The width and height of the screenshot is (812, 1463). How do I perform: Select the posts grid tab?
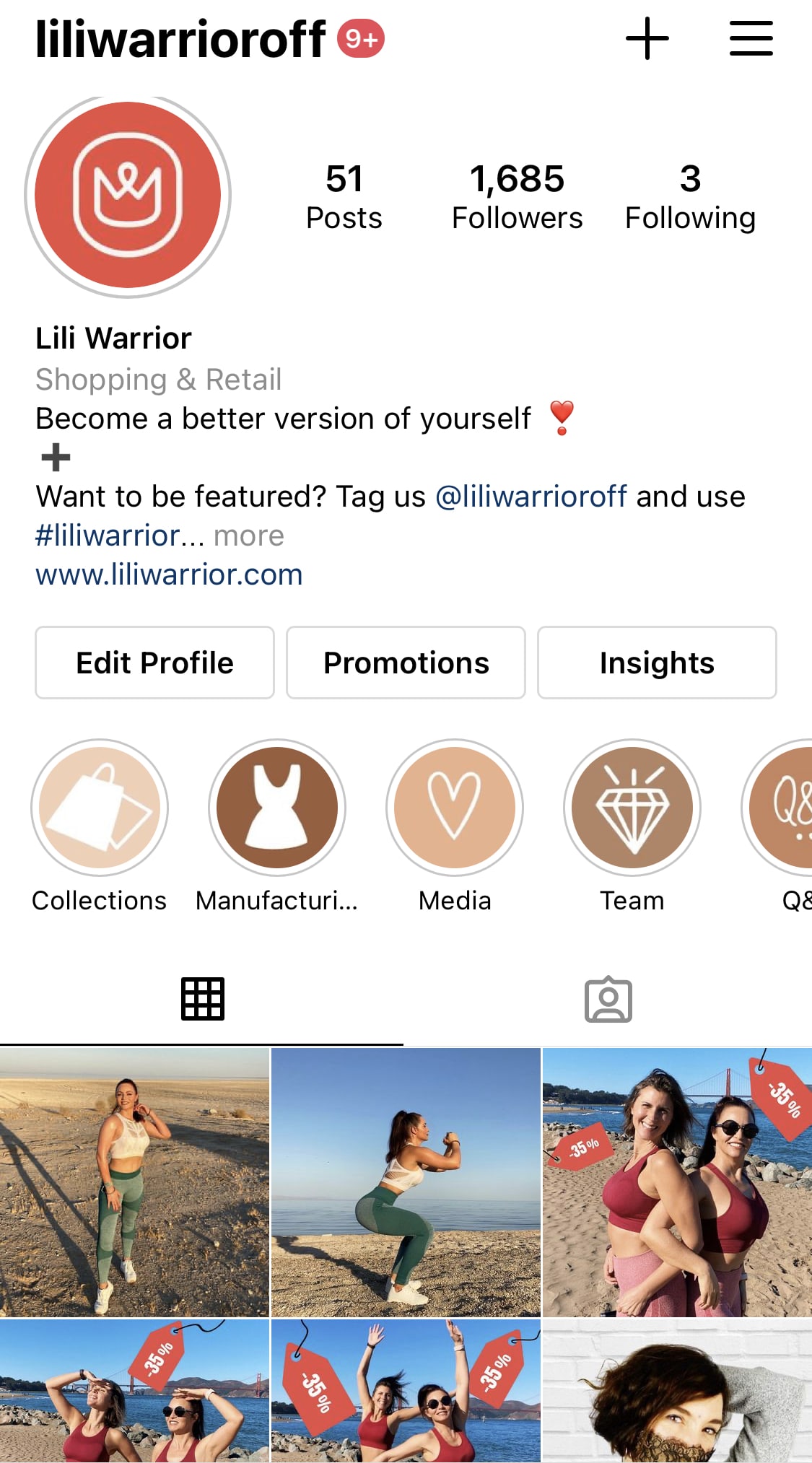tap(202, 1000)
